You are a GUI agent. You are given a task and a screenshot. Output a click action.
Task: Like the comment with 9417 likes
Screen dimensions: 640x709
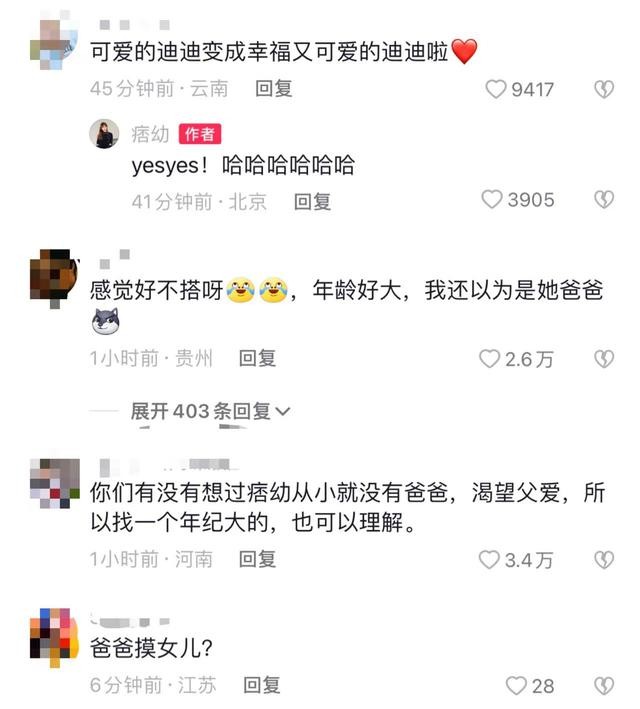pos(496,89)
